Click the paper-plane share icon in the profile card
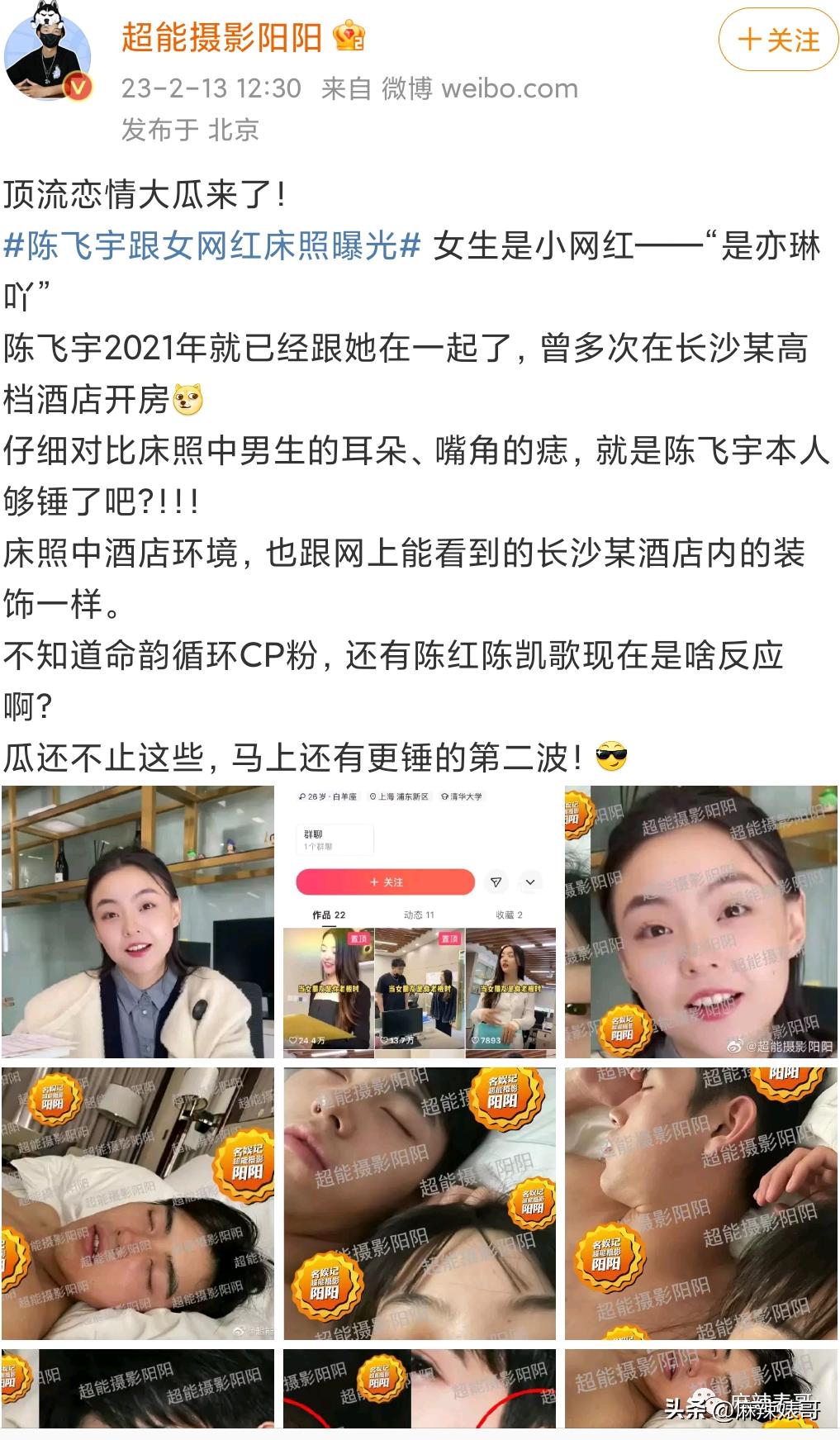Viewport: 840px width, 1440px height. (496, 882)
